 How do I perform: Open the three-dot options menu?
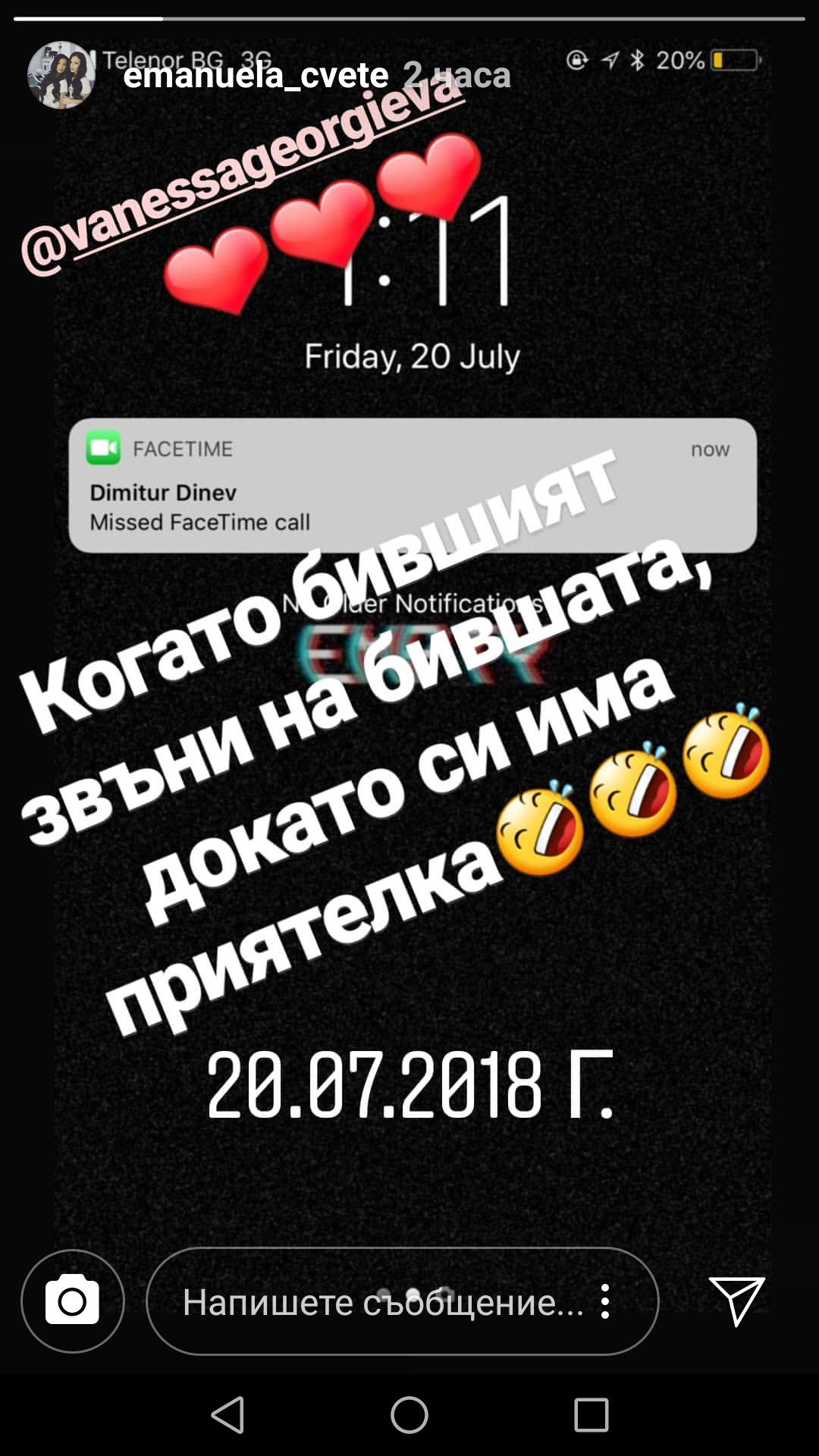(605, 1301)
